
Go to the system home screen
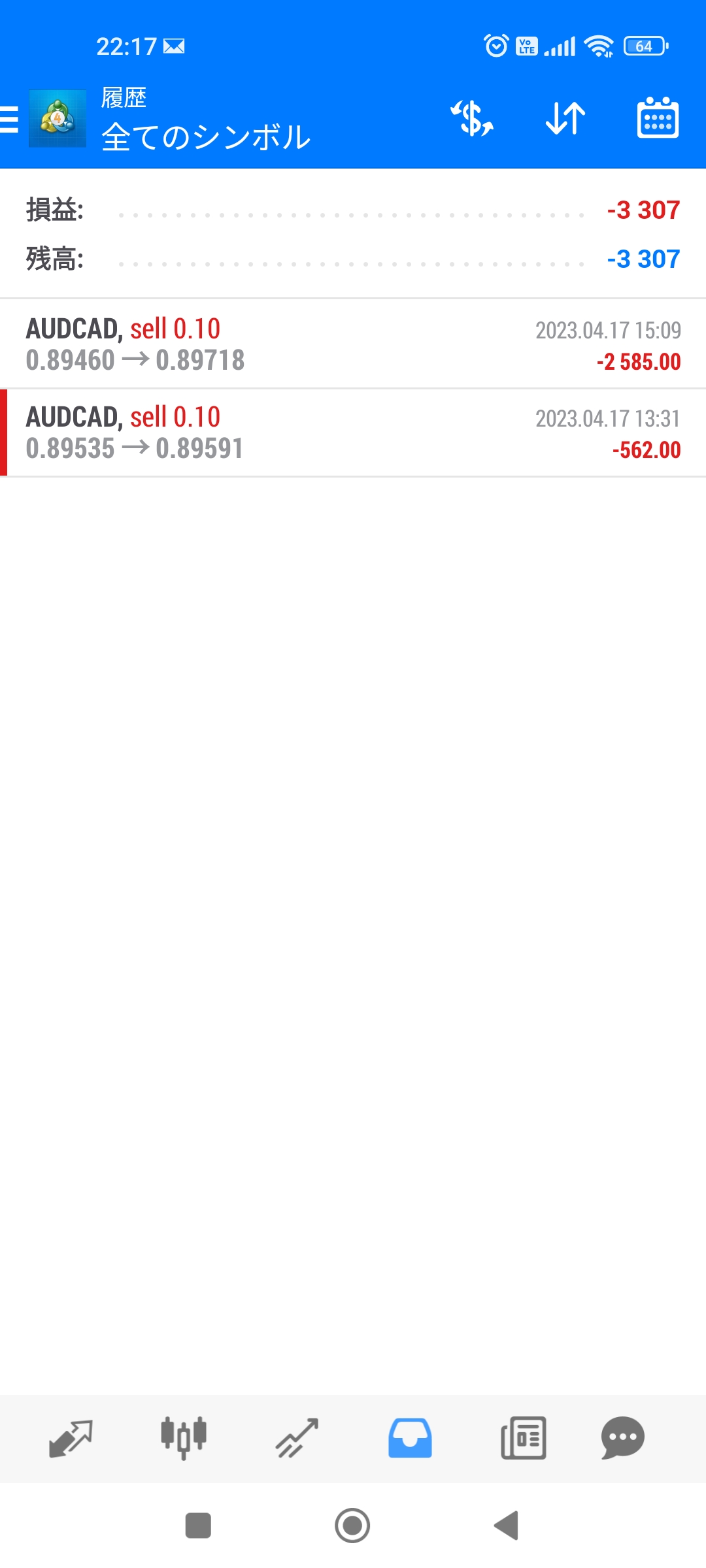[x=352, y=1526]
